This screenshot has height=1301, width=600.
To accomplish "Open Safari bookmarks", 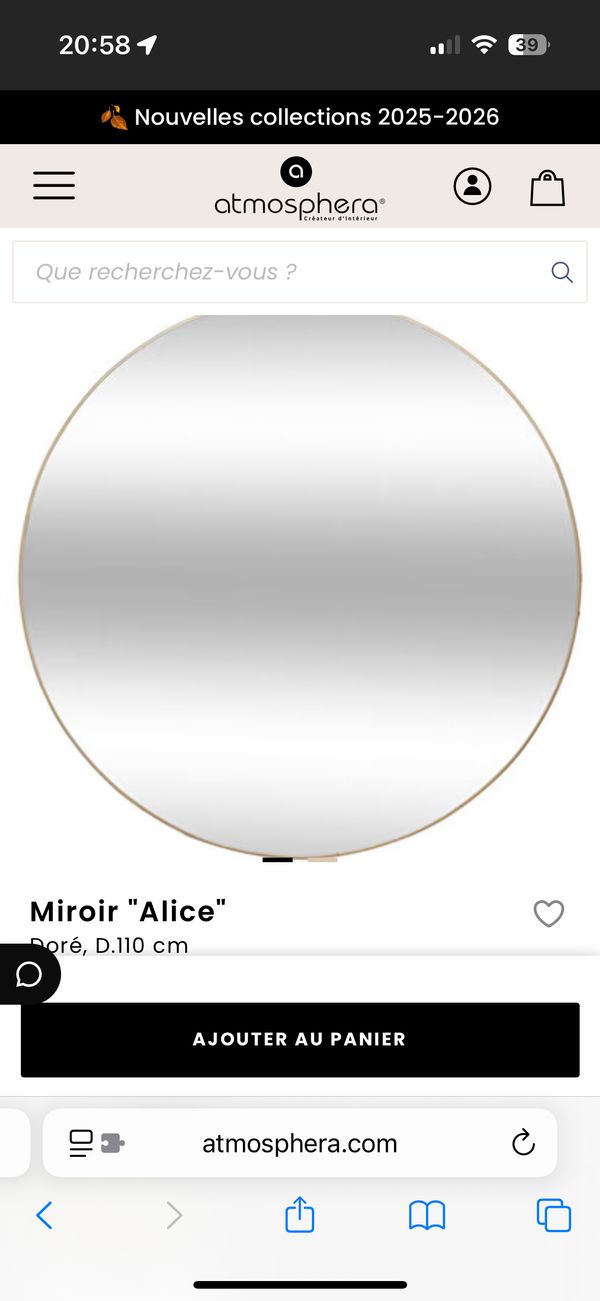I will pyautogui.click(x=427, y=1215).
